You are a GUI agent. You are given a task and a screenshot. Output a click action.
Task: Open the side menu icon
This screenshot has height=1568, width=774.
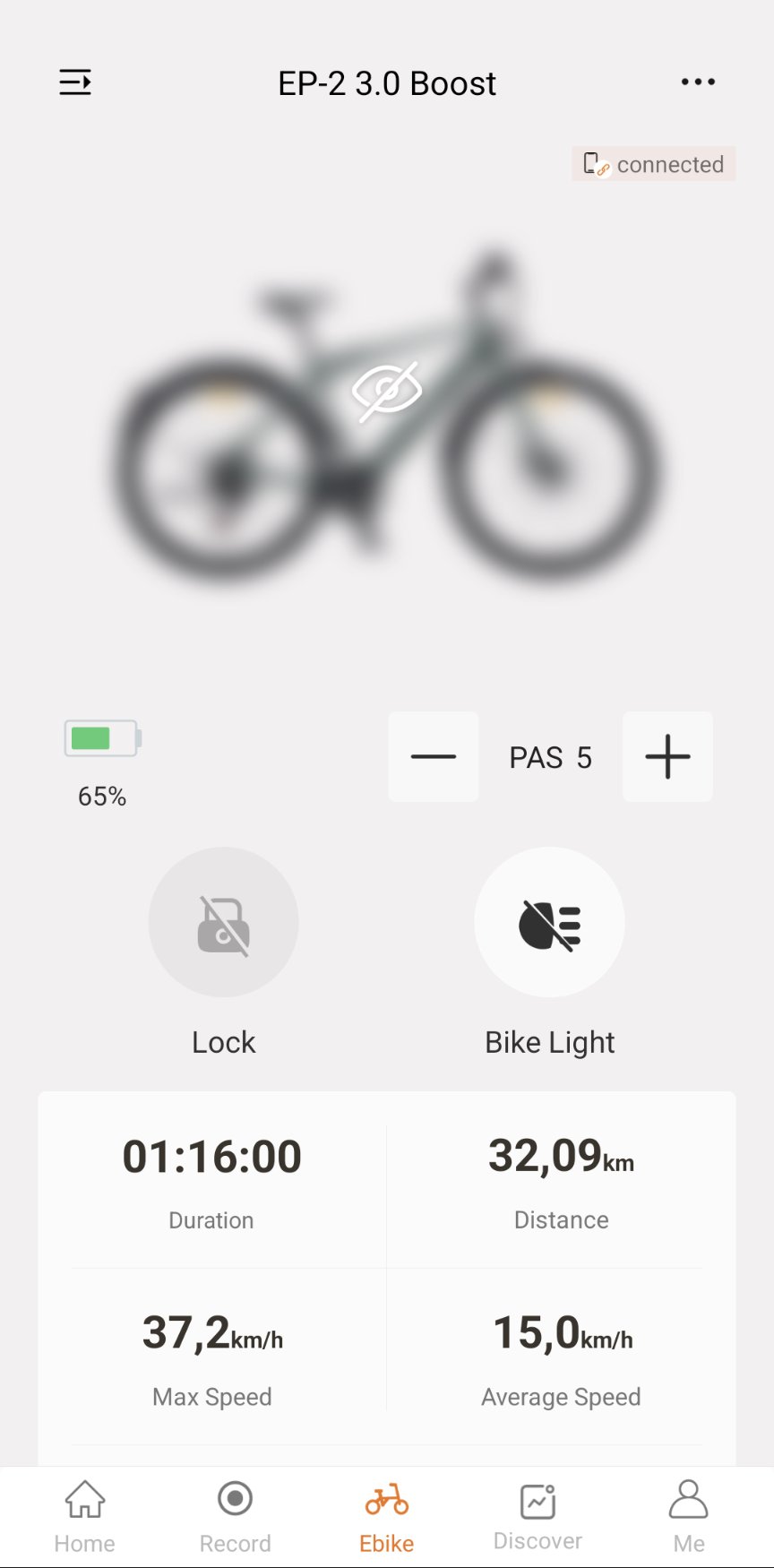pos(75,82)
